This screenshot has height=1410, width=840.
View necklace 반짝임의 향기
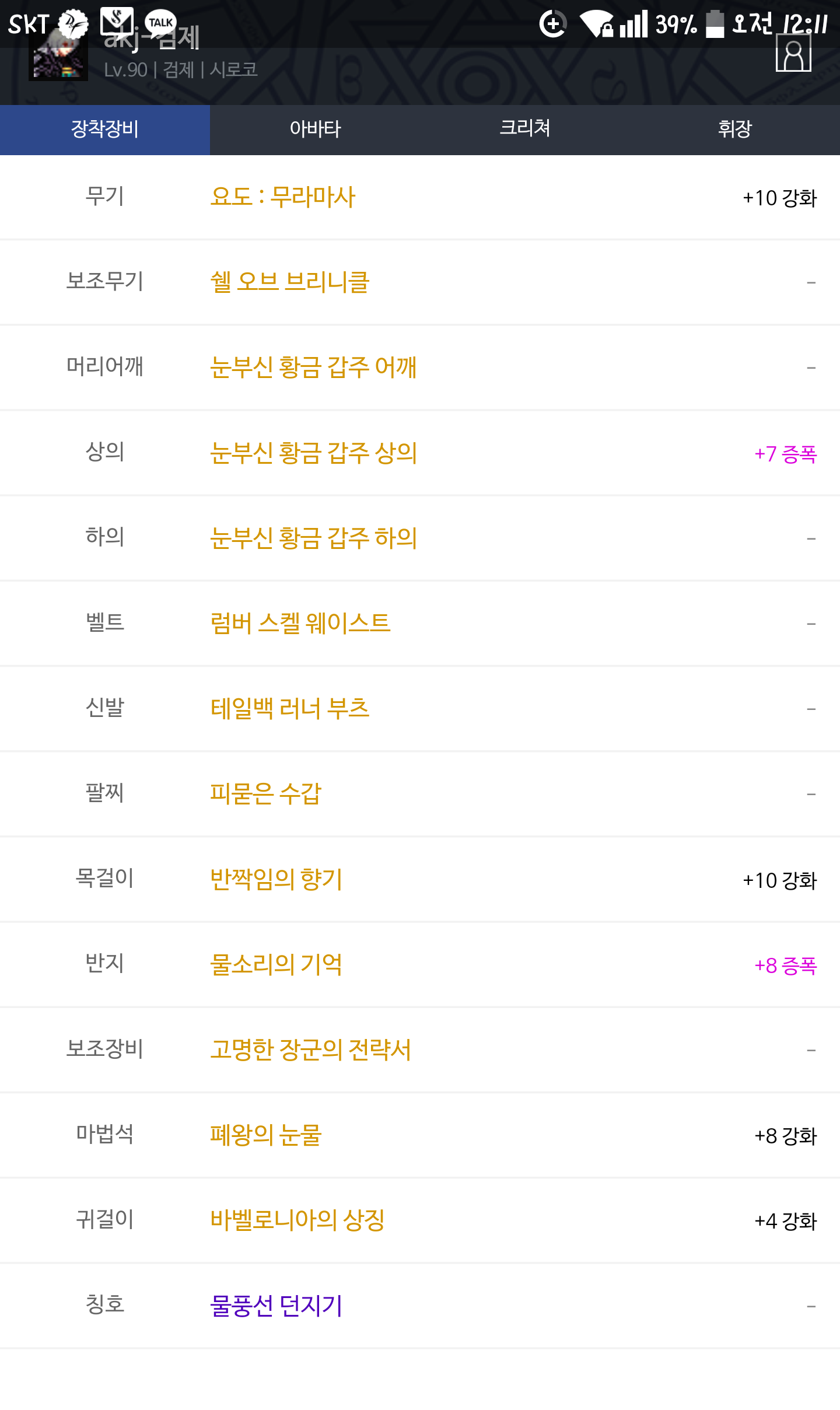click(276, 879)
